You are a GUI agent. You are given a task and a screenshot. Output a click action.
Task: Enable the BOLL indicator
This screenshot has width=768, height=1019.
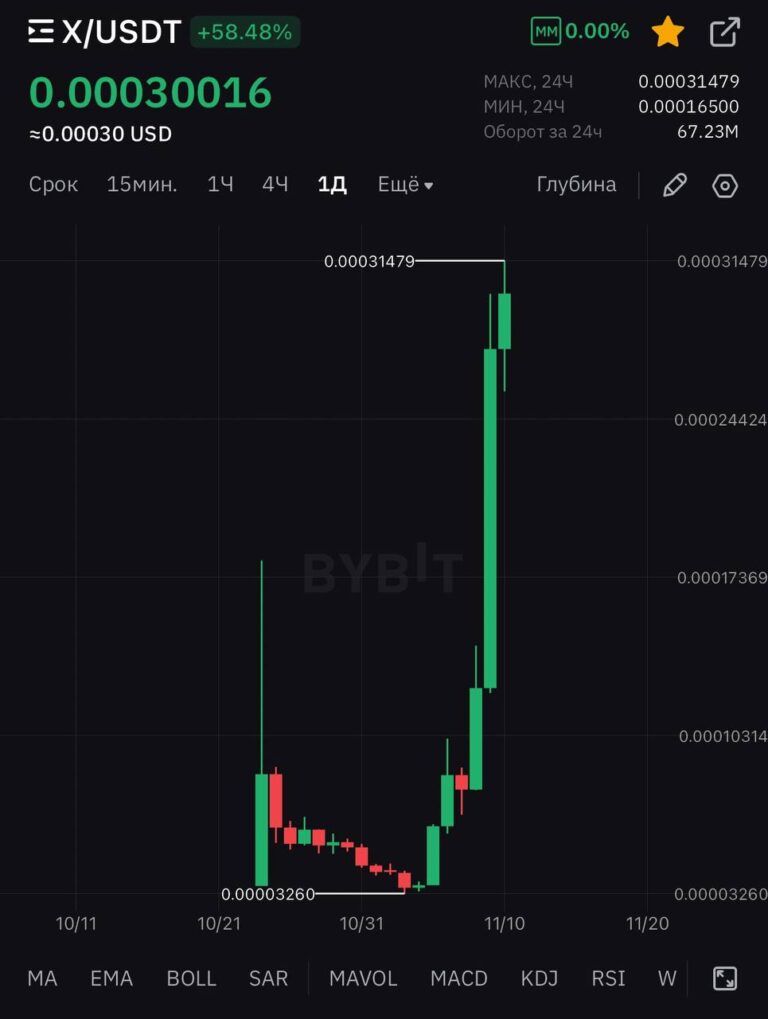(191, 979)
